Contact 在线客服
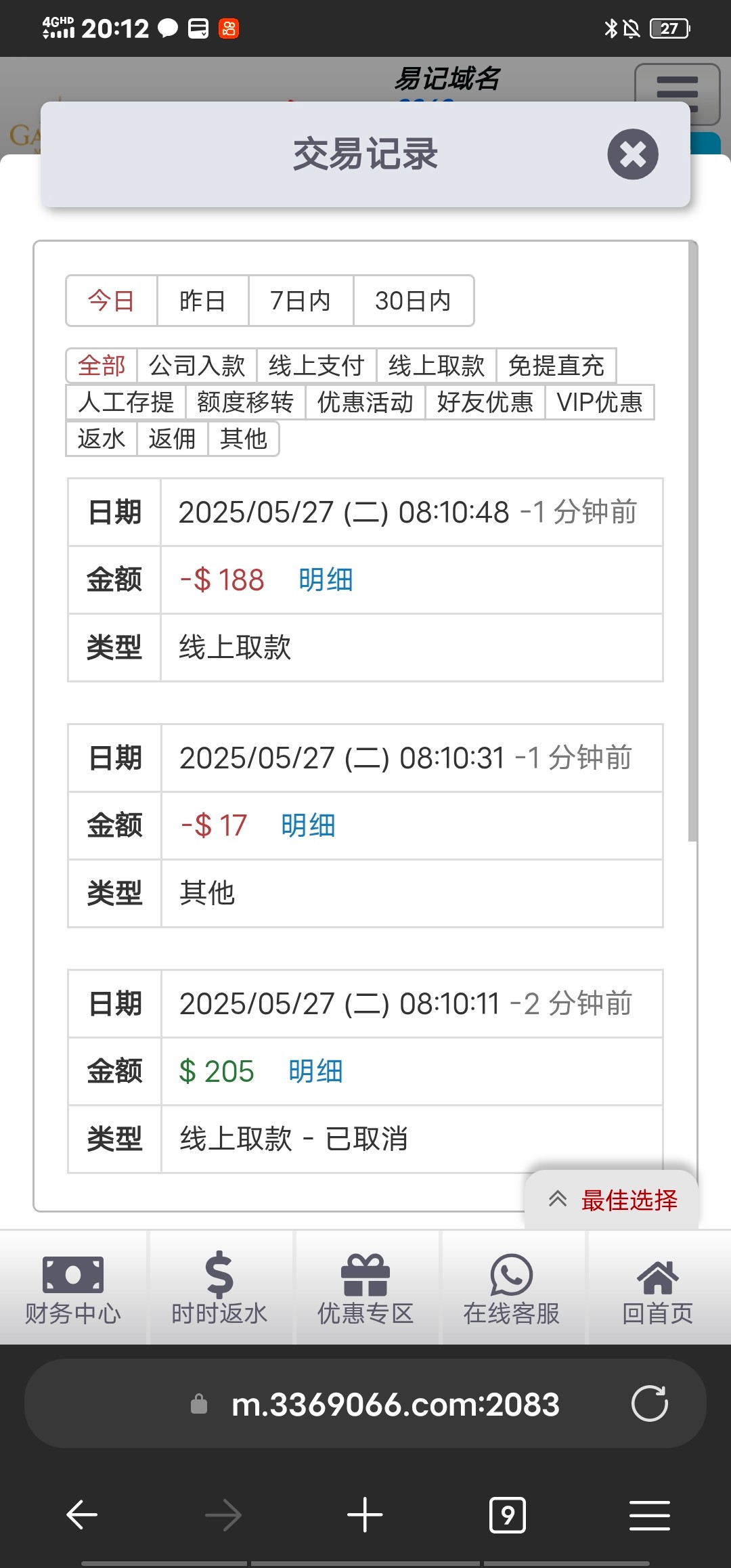The height and width of the screenshot is (1568, 731). pyautogui.click(x=512, y=1288)
